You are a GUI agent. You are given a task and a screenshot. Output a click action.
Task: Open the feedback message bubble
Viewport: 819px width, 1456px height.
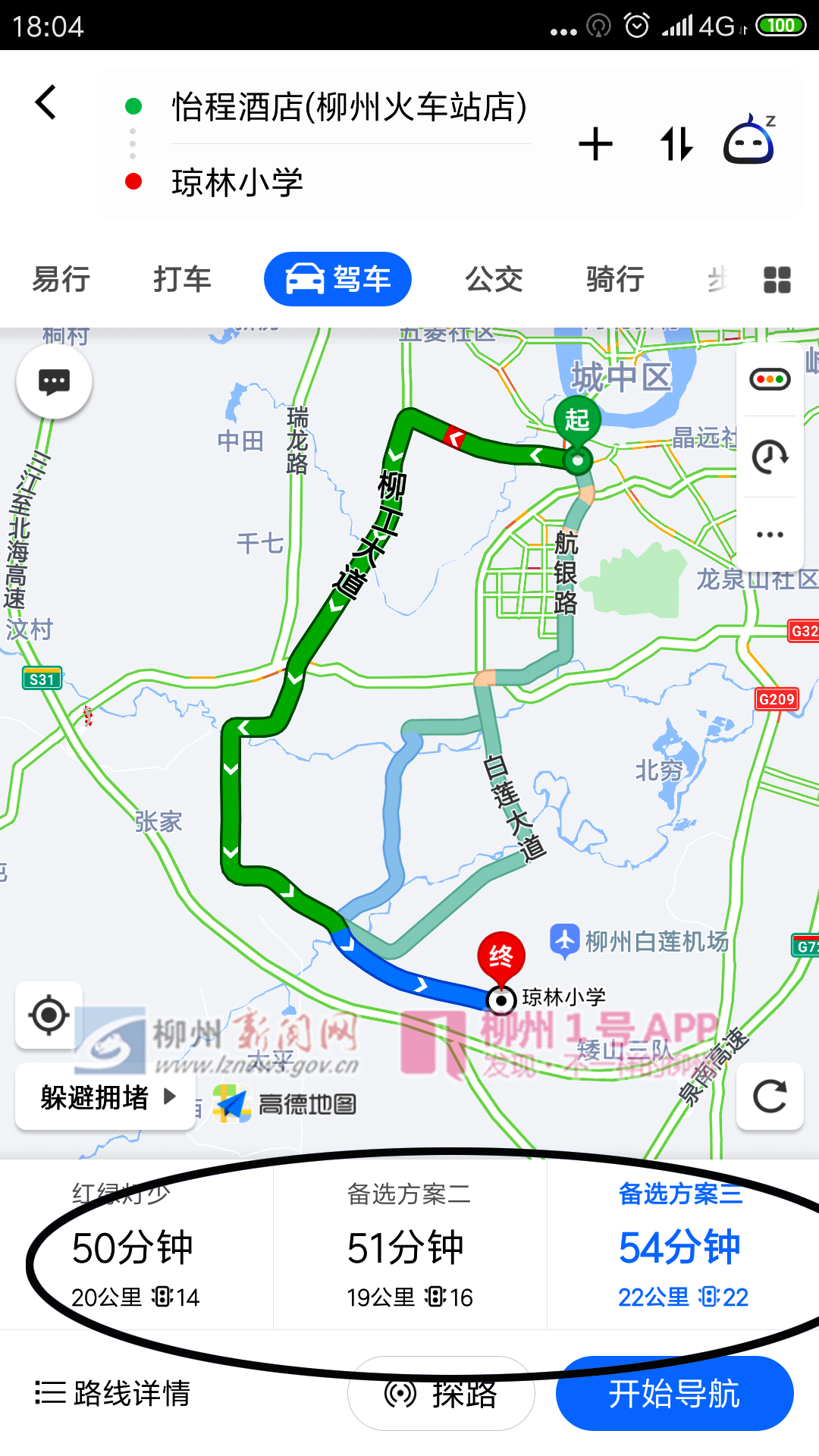[x=54, y=381]
